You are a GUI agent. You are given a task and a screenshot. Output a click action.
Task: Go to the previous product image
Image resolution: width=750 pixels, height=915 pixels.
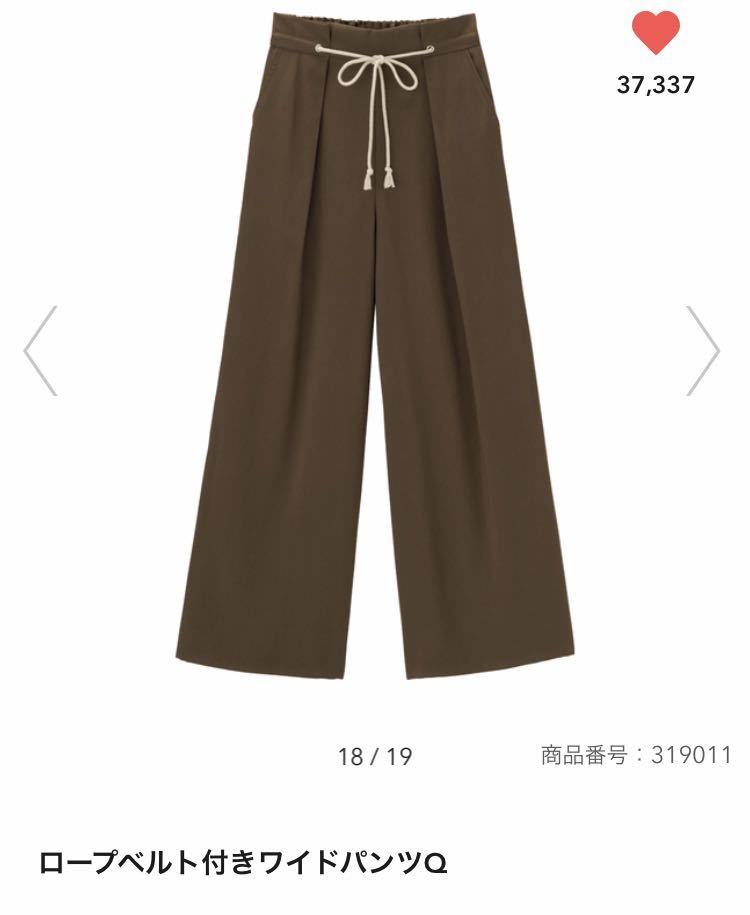(x=40, y=351)
